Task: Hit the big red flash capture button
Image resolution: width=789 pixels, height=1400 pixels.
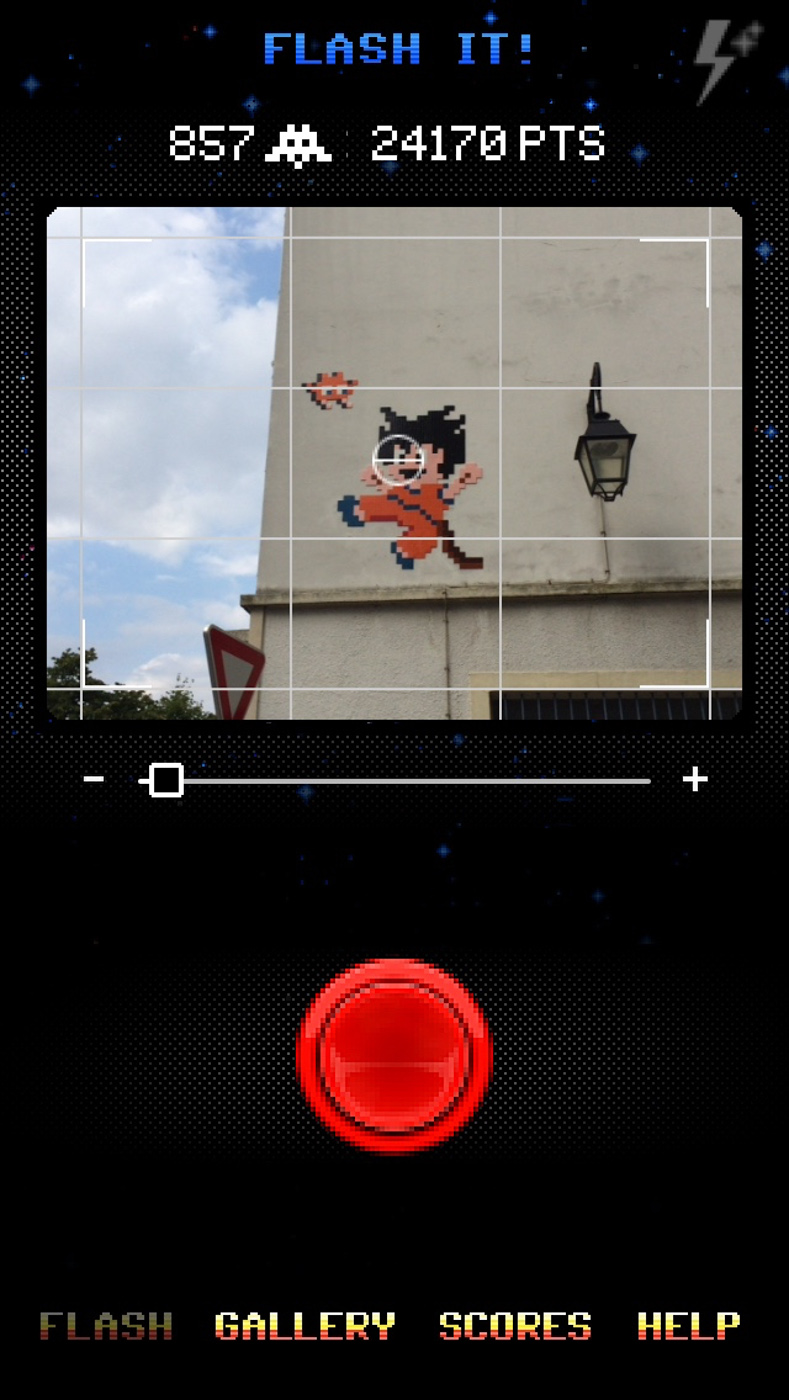Action: (x=395, y=1056)
